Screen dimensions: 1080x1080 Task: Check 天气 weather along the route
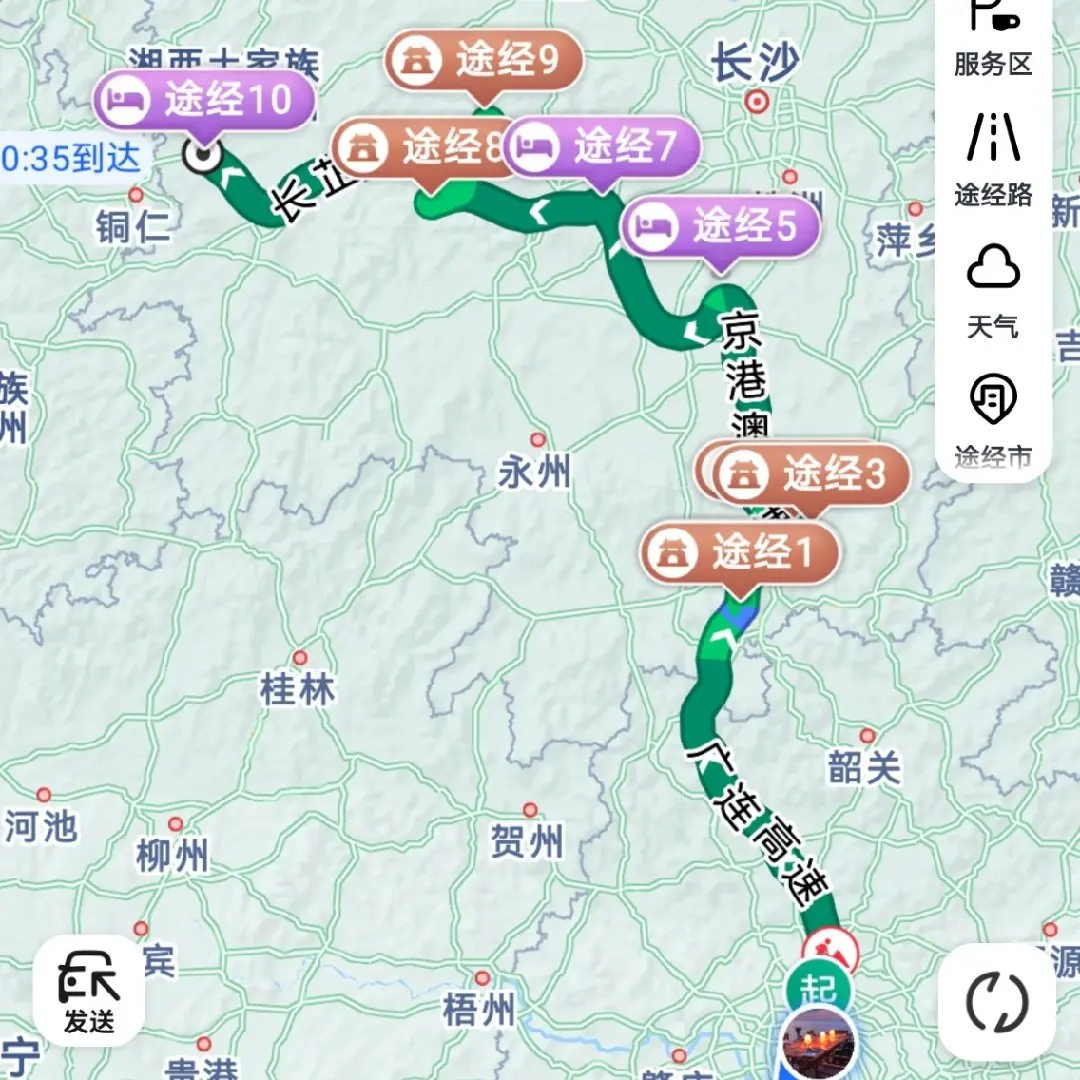pos(993,291)
